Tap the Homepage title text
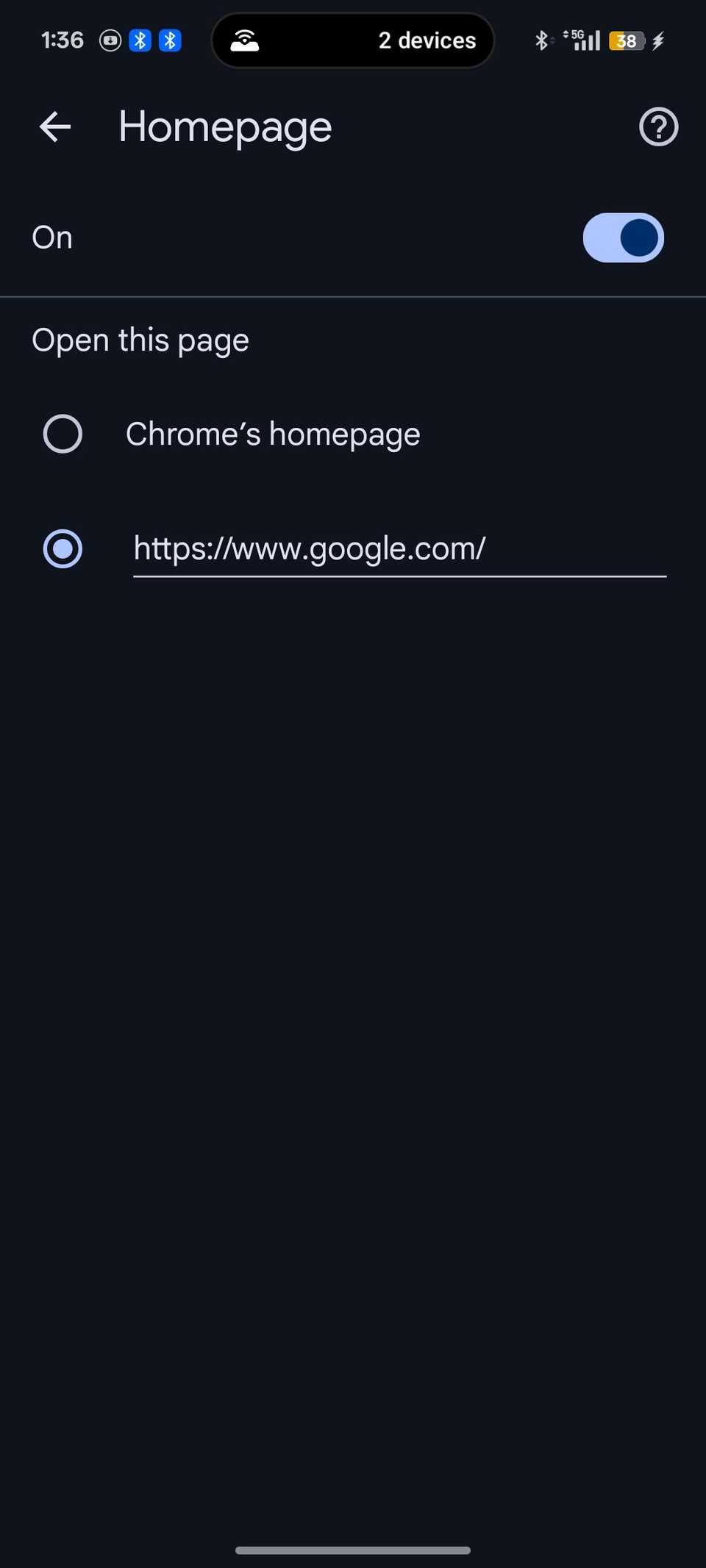The image size is (706, 1568). tap(224, 126)
